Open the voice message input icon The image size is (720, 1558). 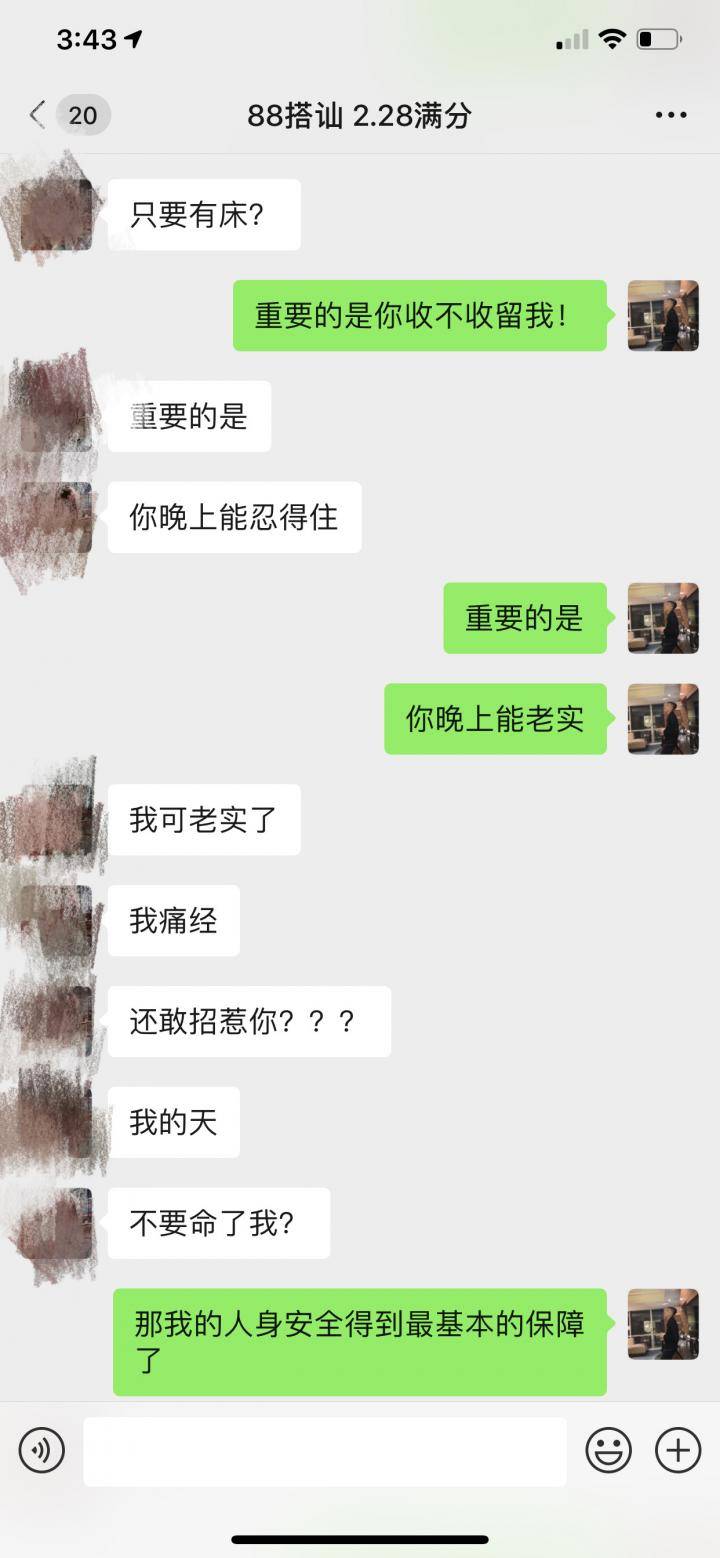pyautogui.click(x=40, y=1450)
